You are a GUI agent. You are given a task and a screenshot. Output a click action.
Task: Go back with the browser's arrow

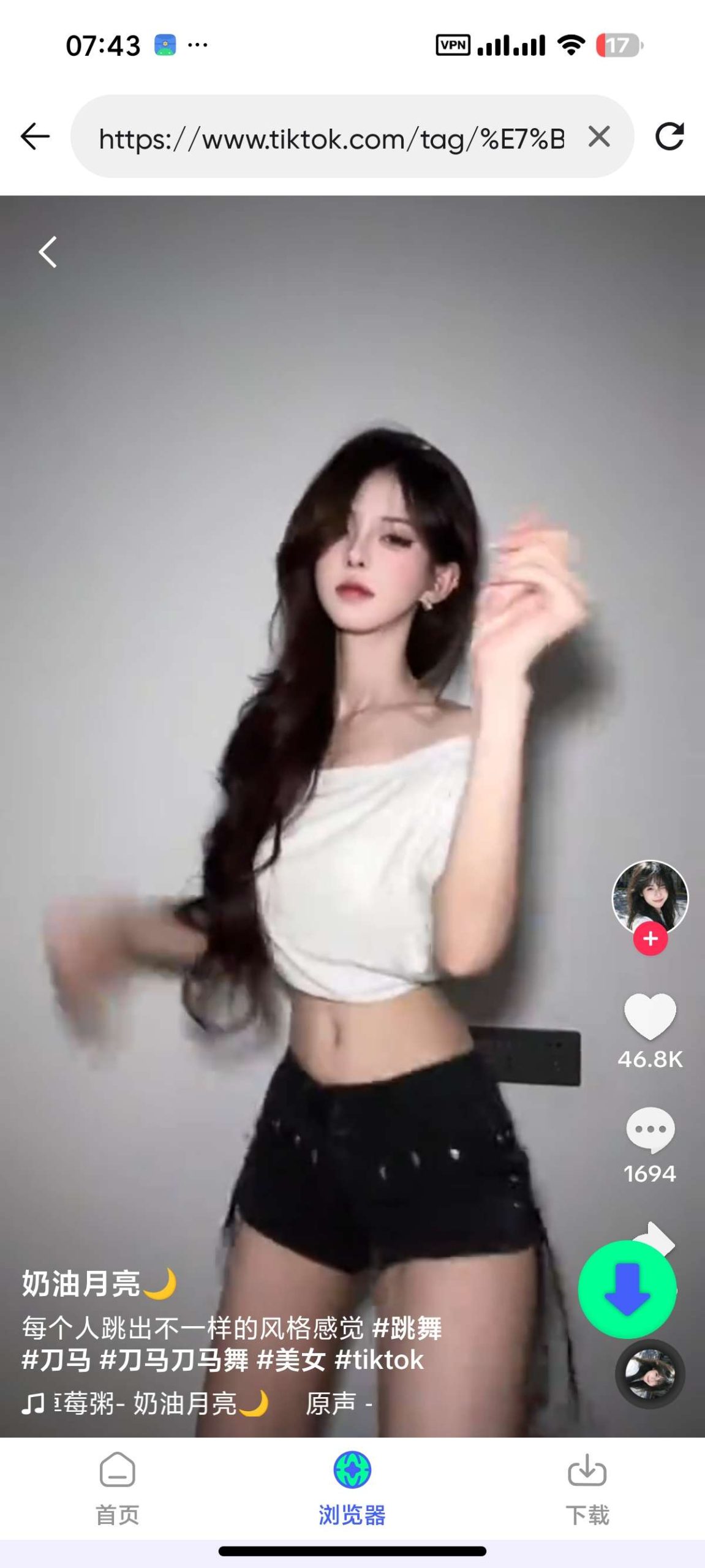(35, 136)
